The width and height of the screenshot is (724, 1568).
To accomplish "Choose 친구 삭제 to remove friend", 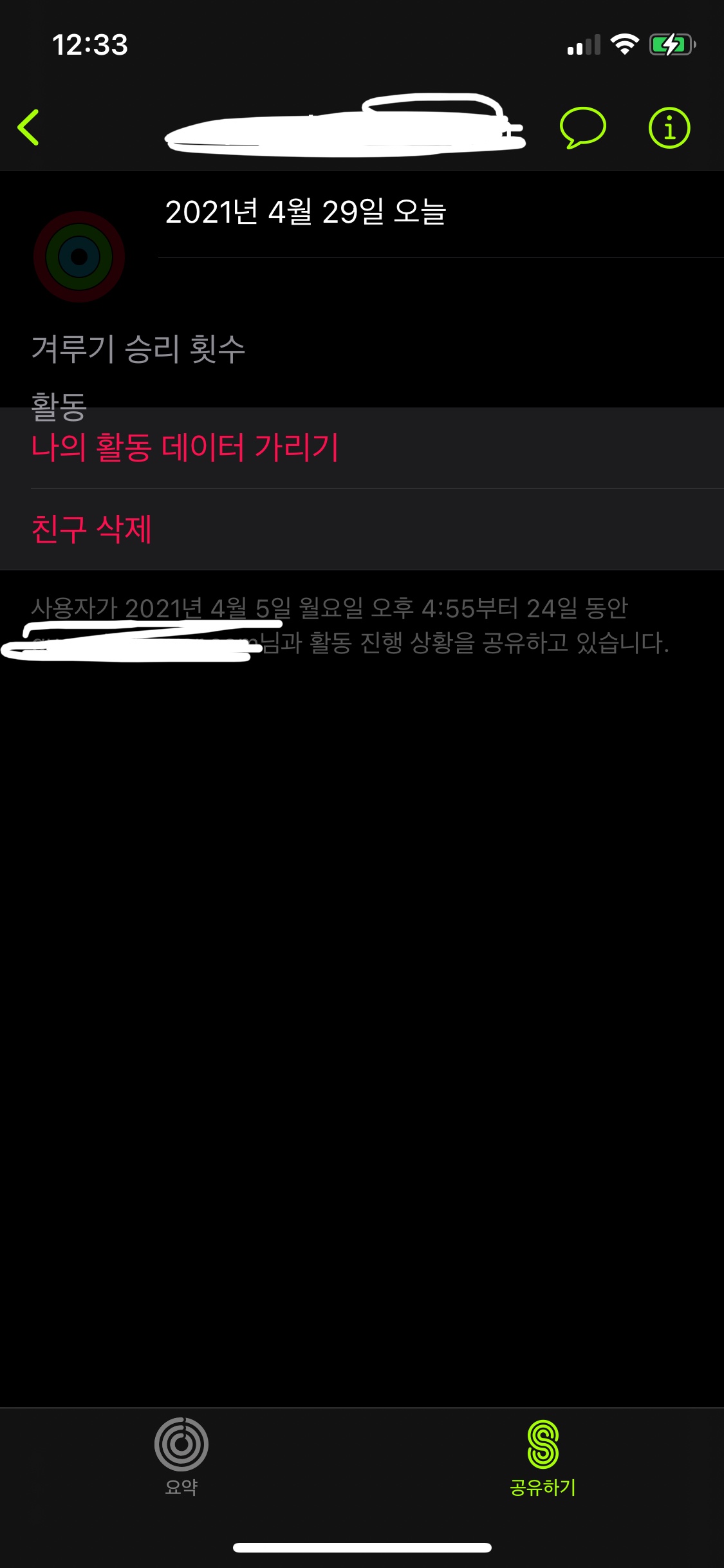I will click(91, 529).
